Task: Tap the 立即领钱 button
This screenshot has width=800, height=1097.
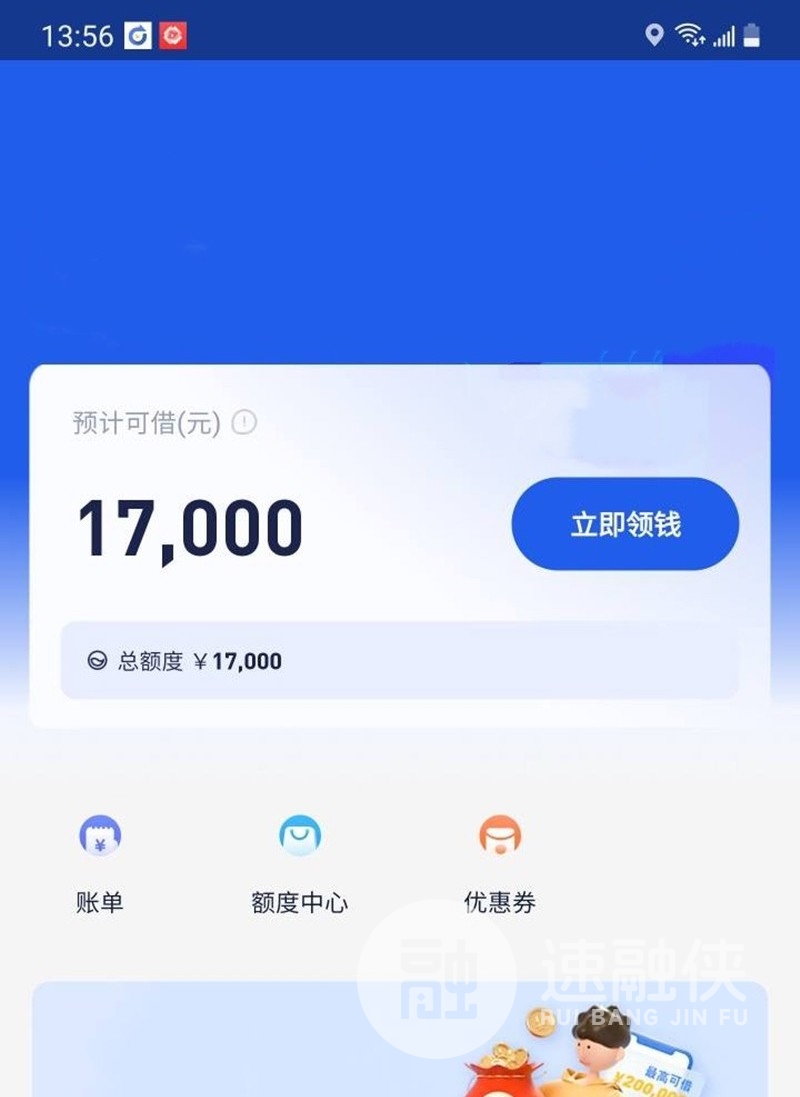Action: coord(625,524)
